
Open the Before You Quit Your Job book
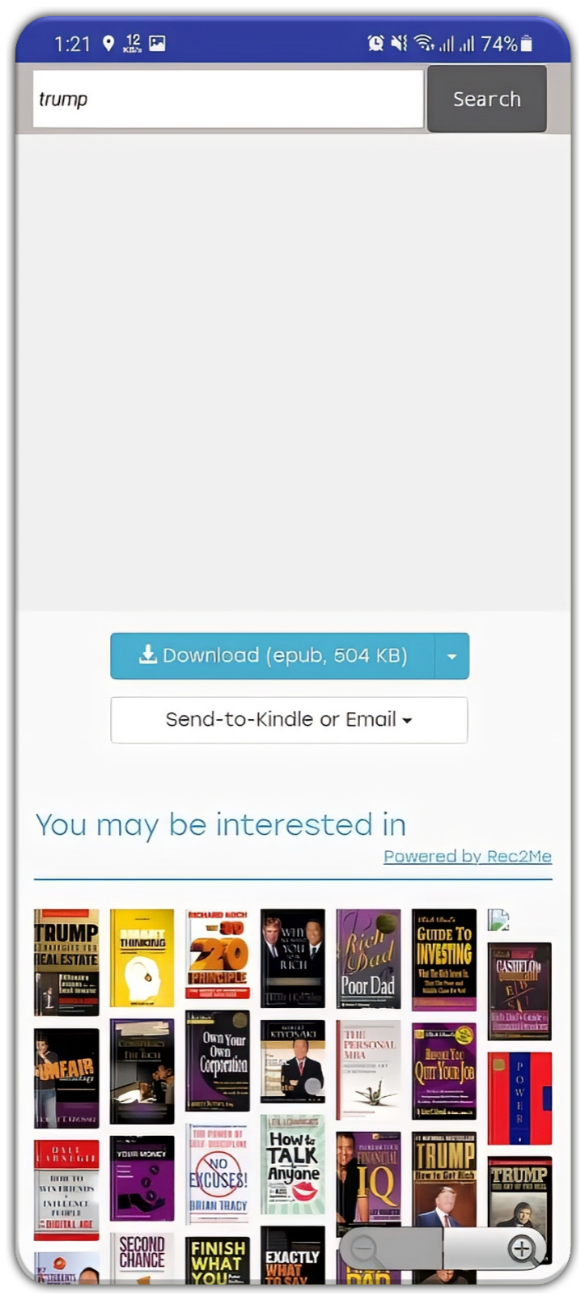(444, 1071)
